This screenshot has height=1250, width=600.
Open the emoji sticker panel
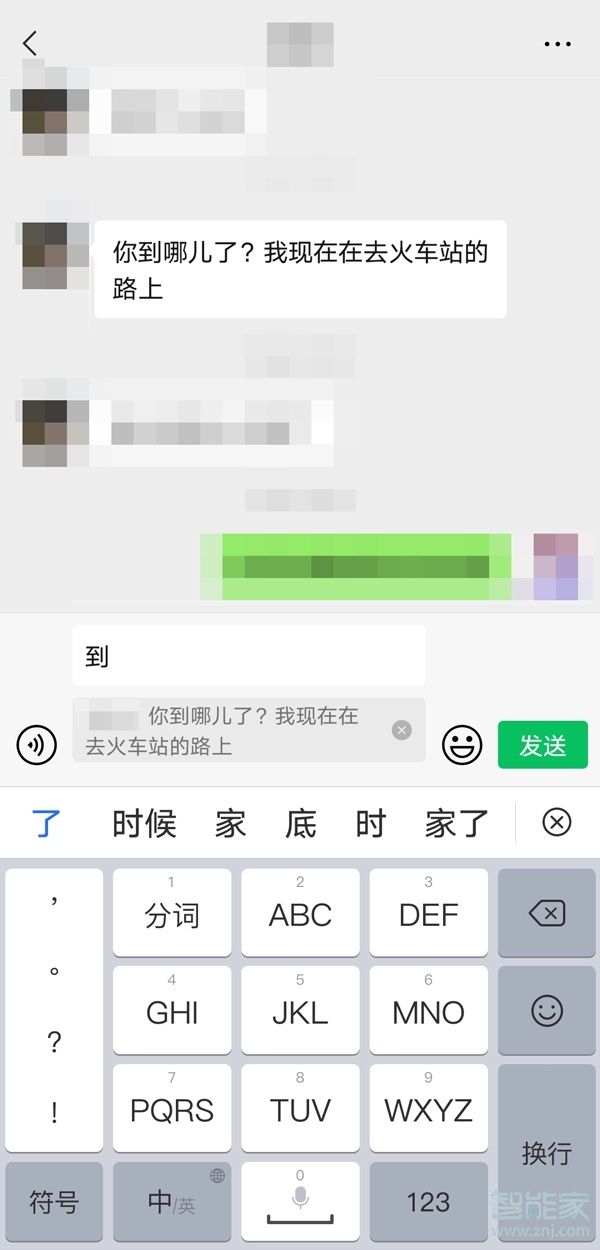(x=462, y=745)
